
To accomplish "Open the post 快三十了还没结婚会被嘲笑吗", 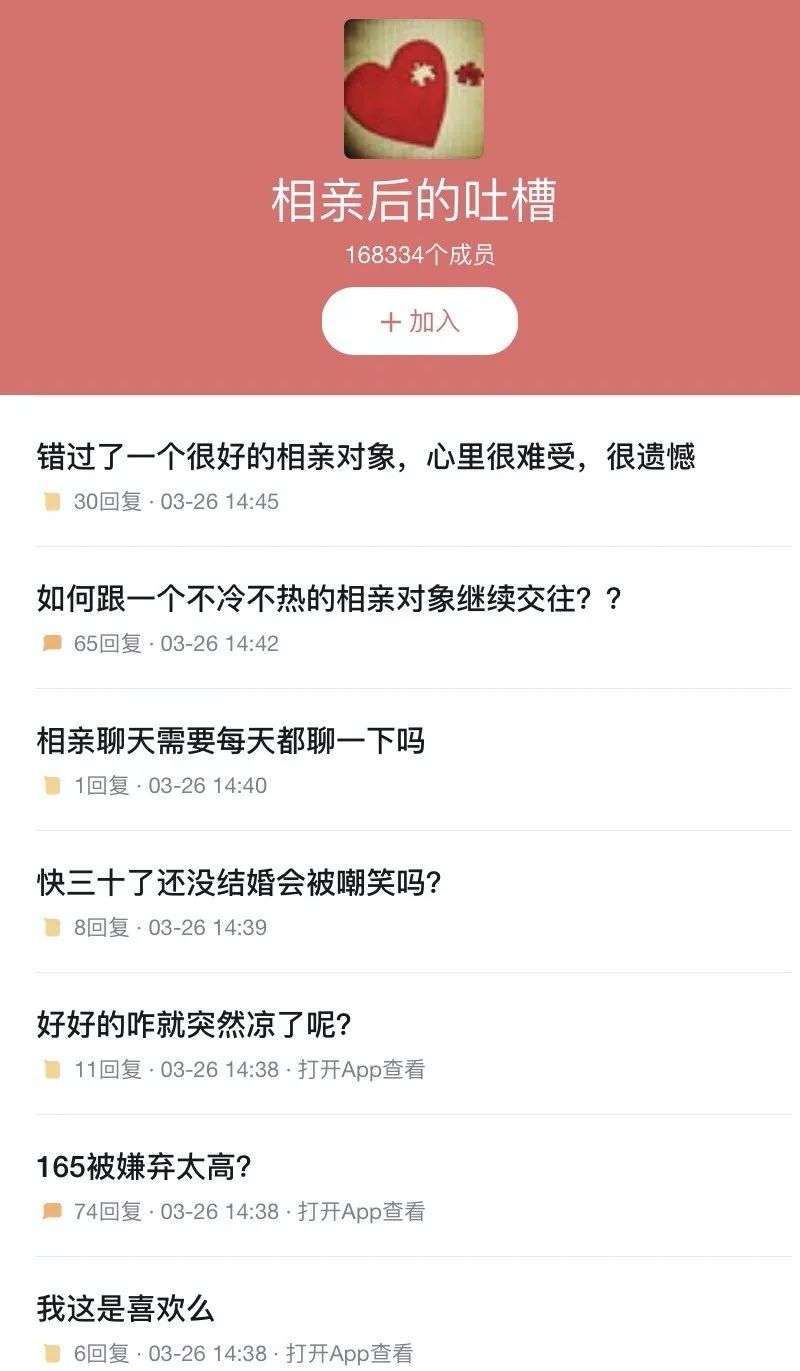I will point(239,883).
